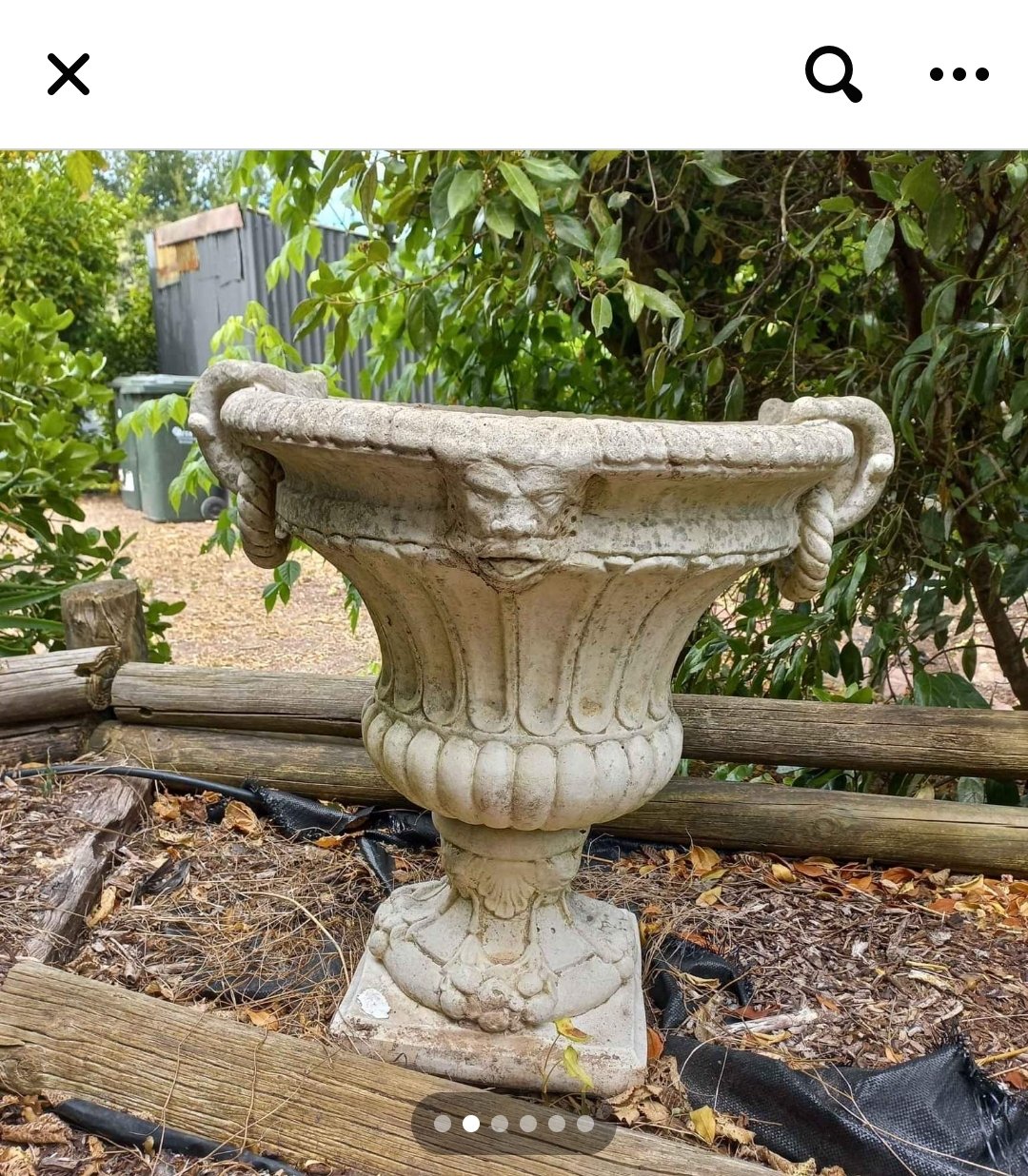Open search with the magnifier icon
Screen dimensions: 1028x1176
click(833, 73)
